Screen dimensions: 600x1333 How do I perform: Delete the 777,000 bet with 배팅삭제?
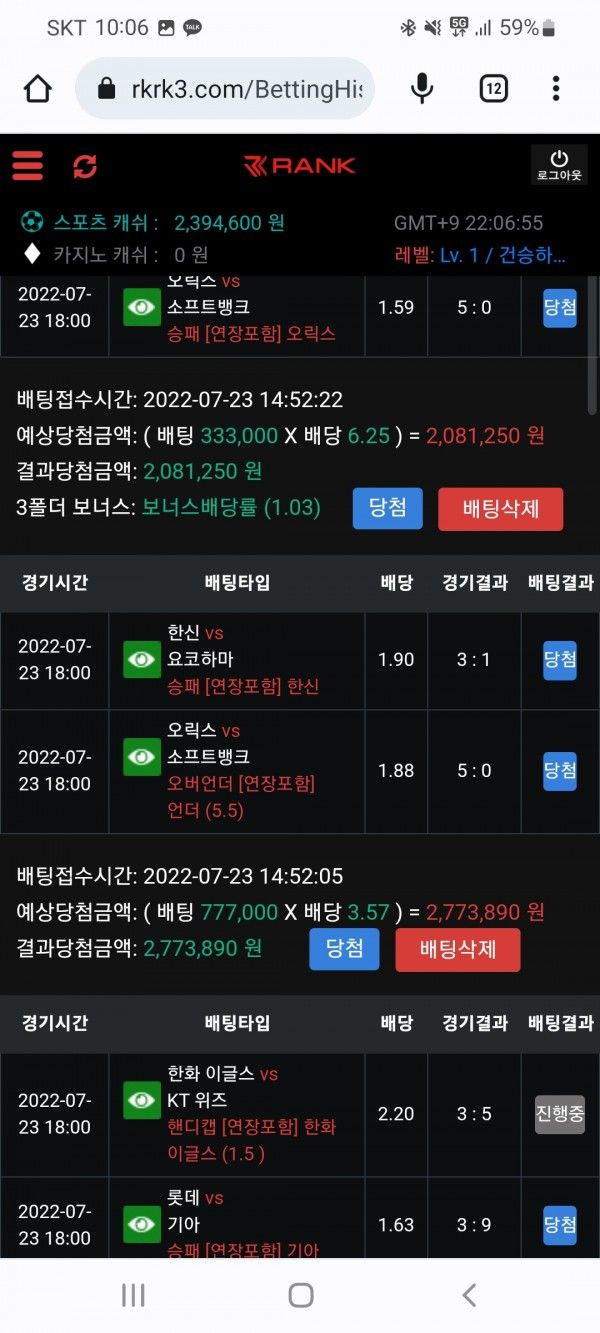(457, 949)
